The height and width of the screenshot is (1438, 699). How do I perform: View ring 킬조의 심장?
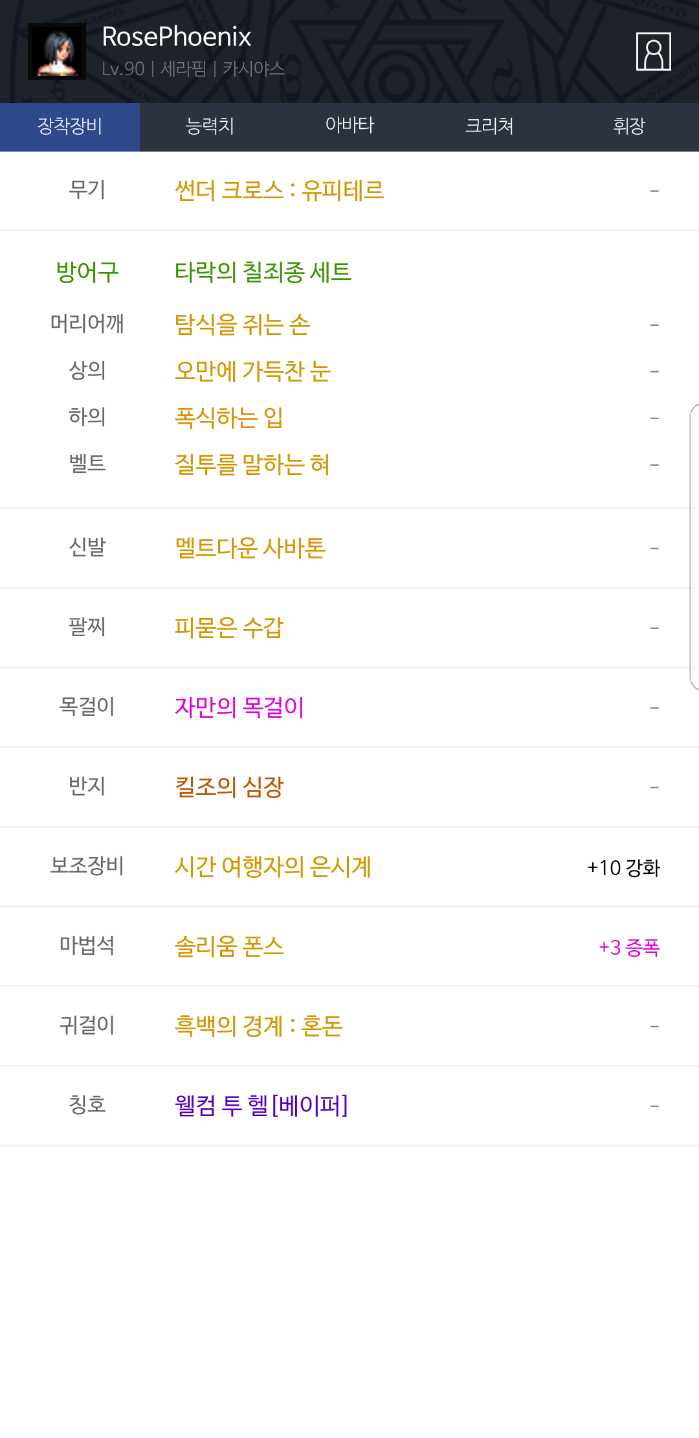tap(229, 787)
